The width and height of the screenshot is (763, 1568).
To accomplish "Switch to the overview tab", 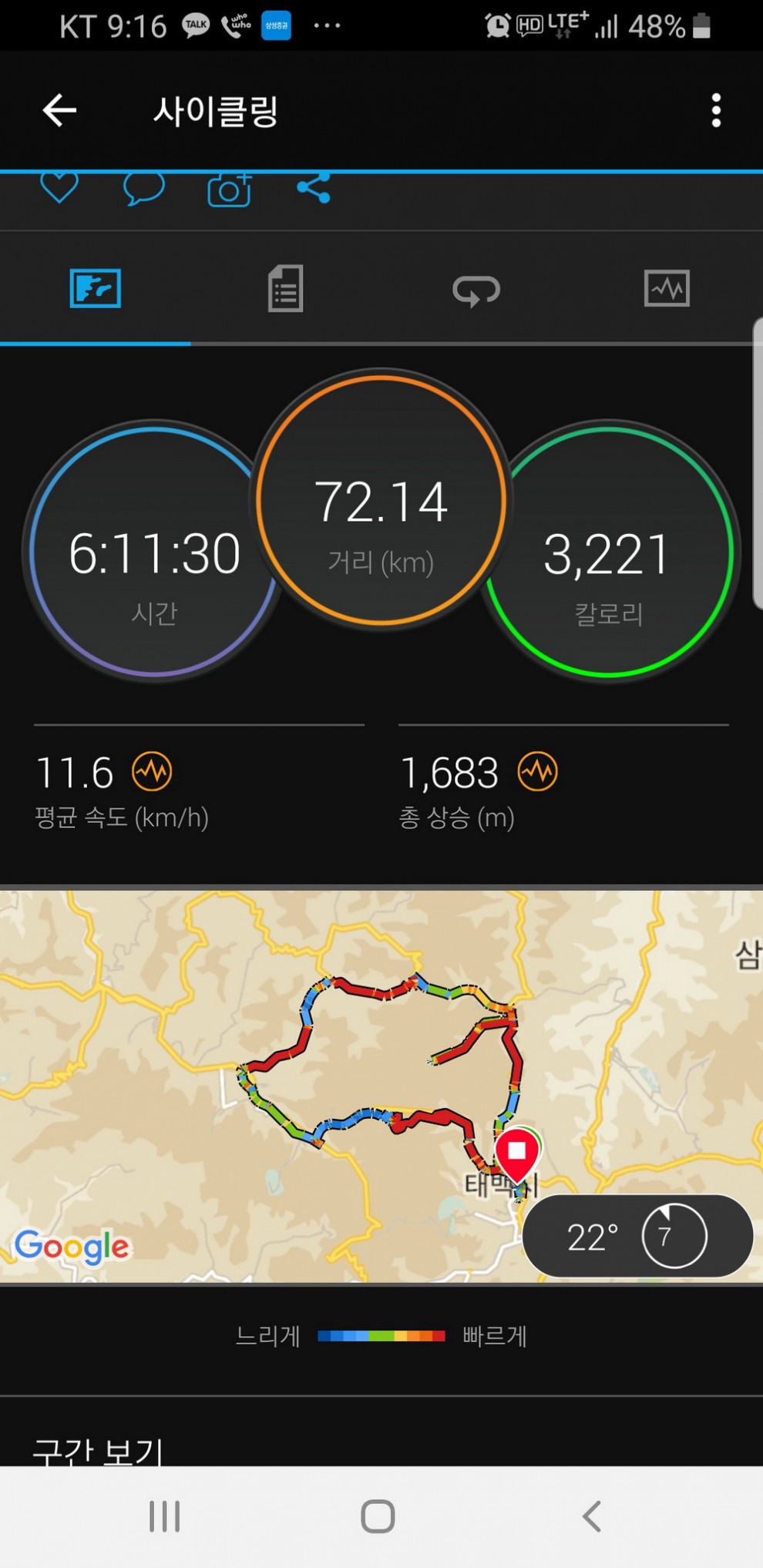I will coord(96,289).
